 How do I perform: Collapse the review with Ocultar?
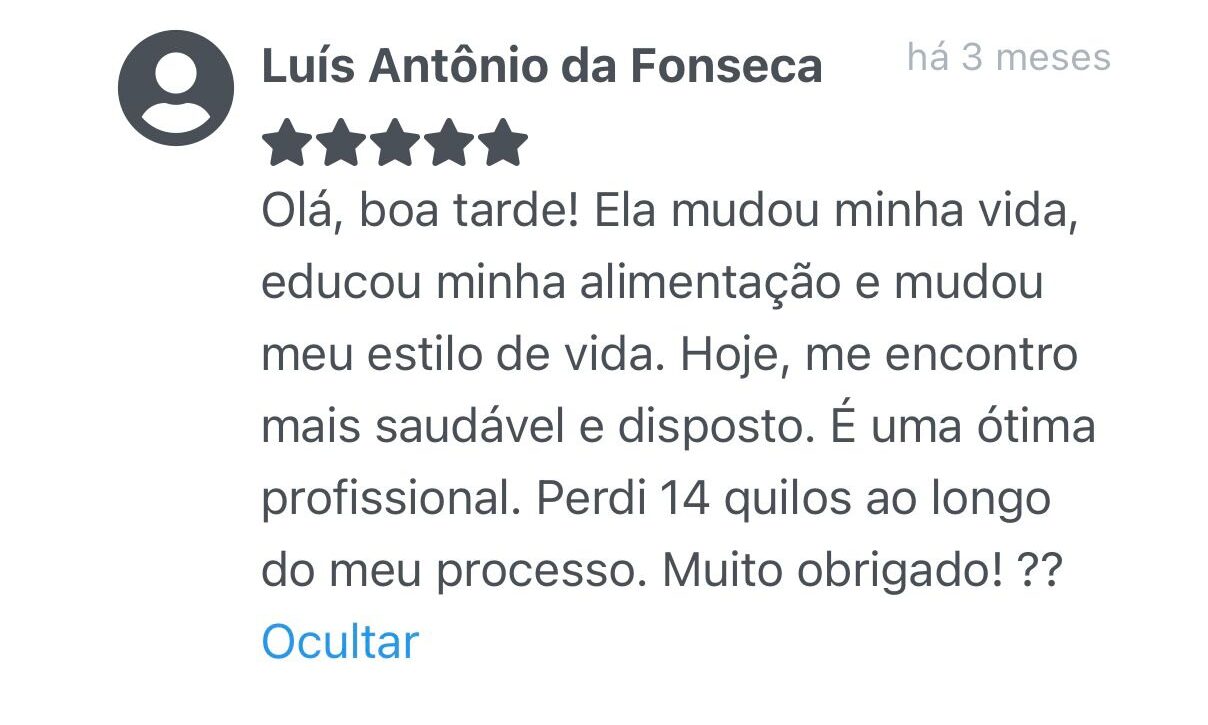pyautogui.click(x=340, y=641)
